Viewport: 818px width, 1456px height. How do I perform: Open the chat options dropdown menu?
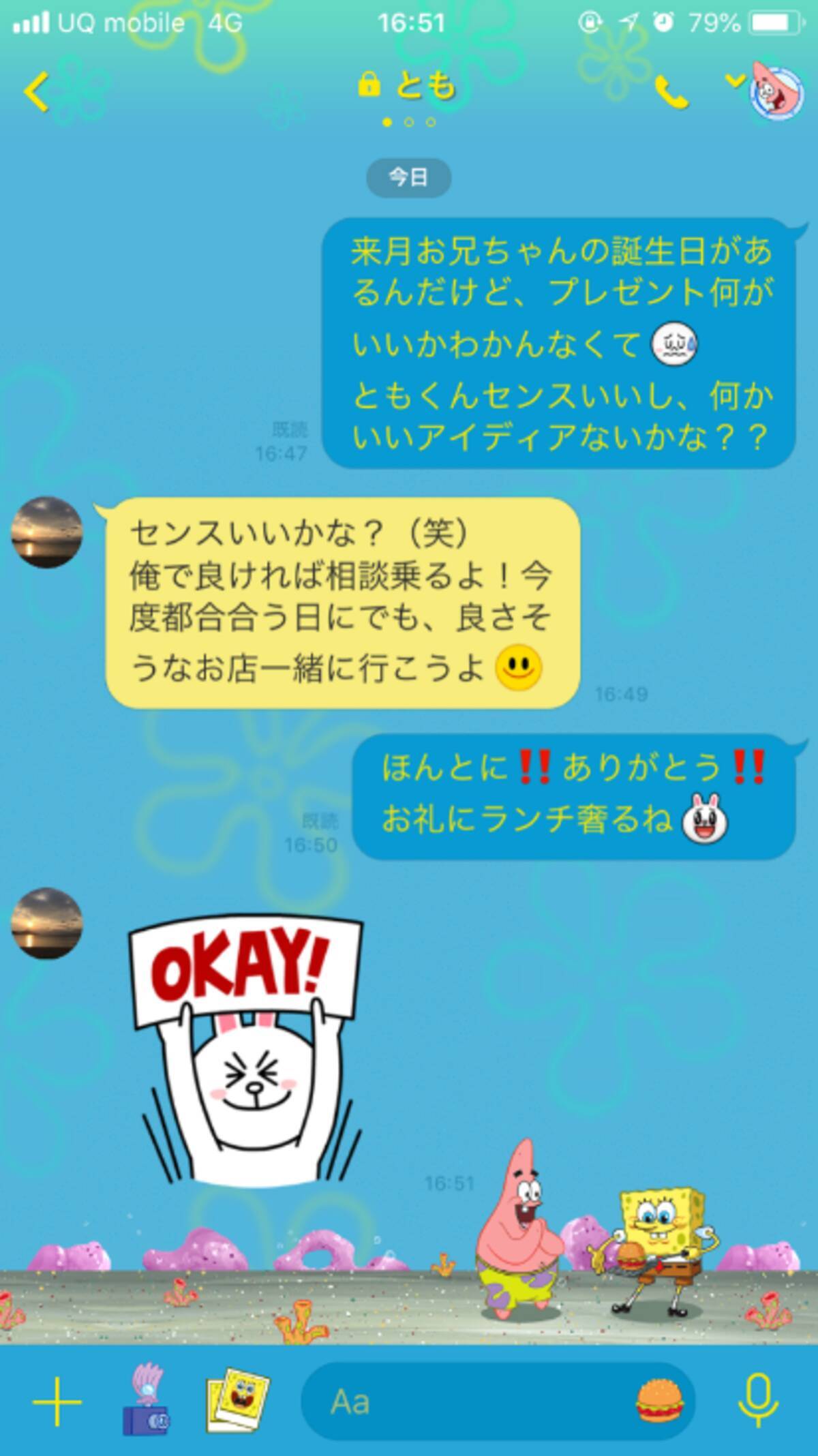coord(735,82)
